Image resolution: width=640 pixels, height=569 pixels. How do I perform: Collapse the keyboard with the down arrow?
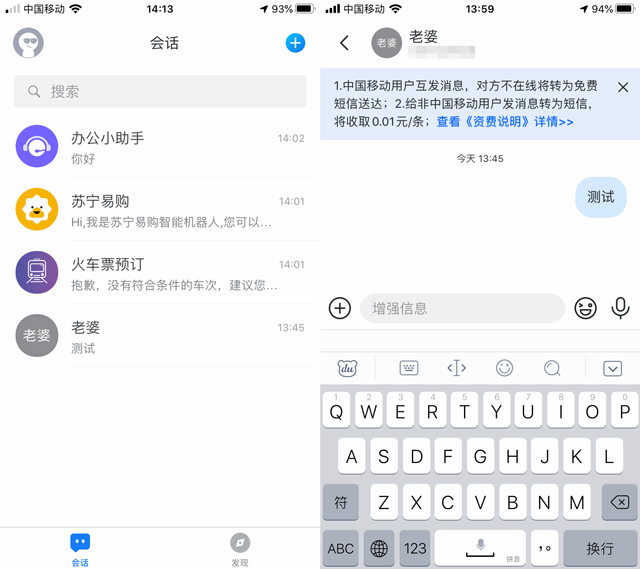[613, 368]
